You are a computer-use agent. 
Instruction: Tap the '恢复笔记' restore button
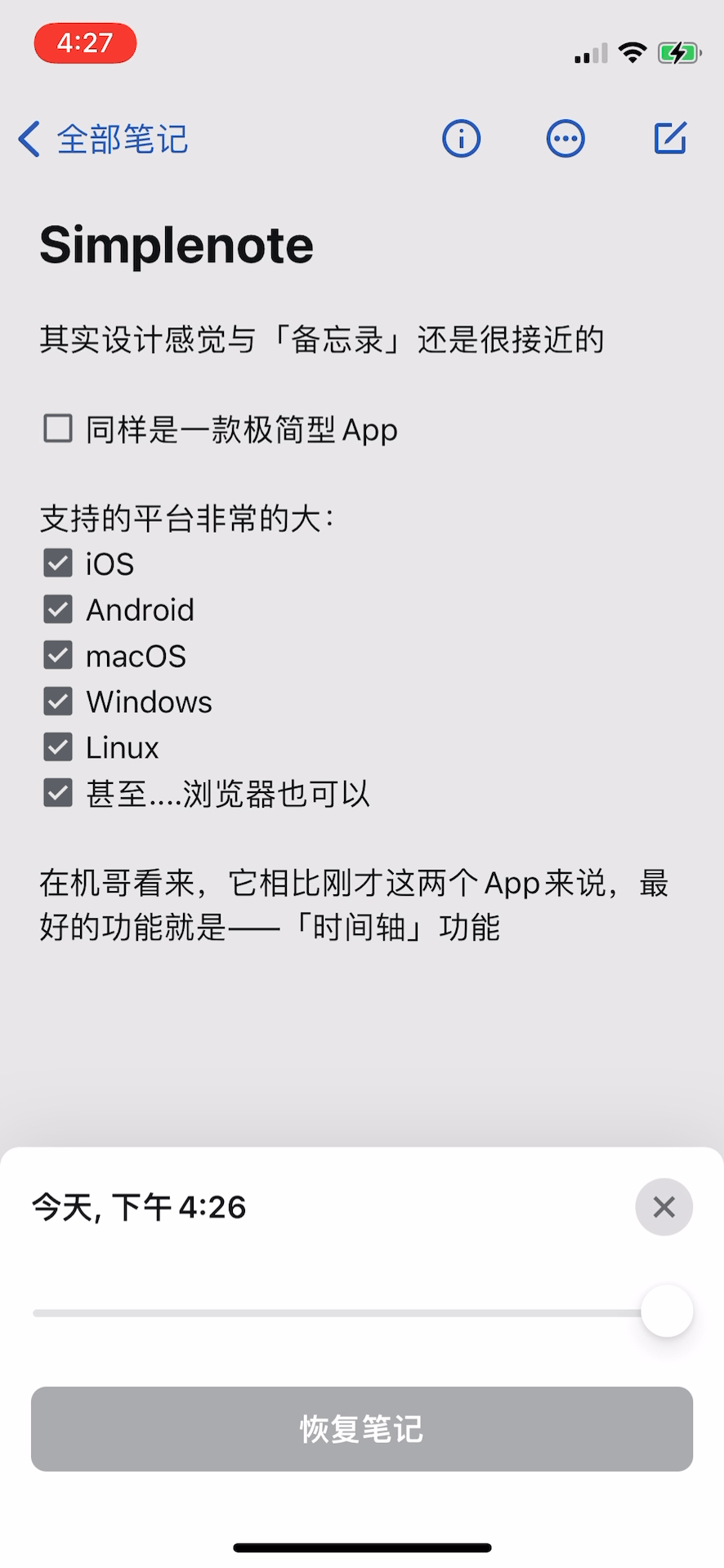click(x=362, y=1428)
